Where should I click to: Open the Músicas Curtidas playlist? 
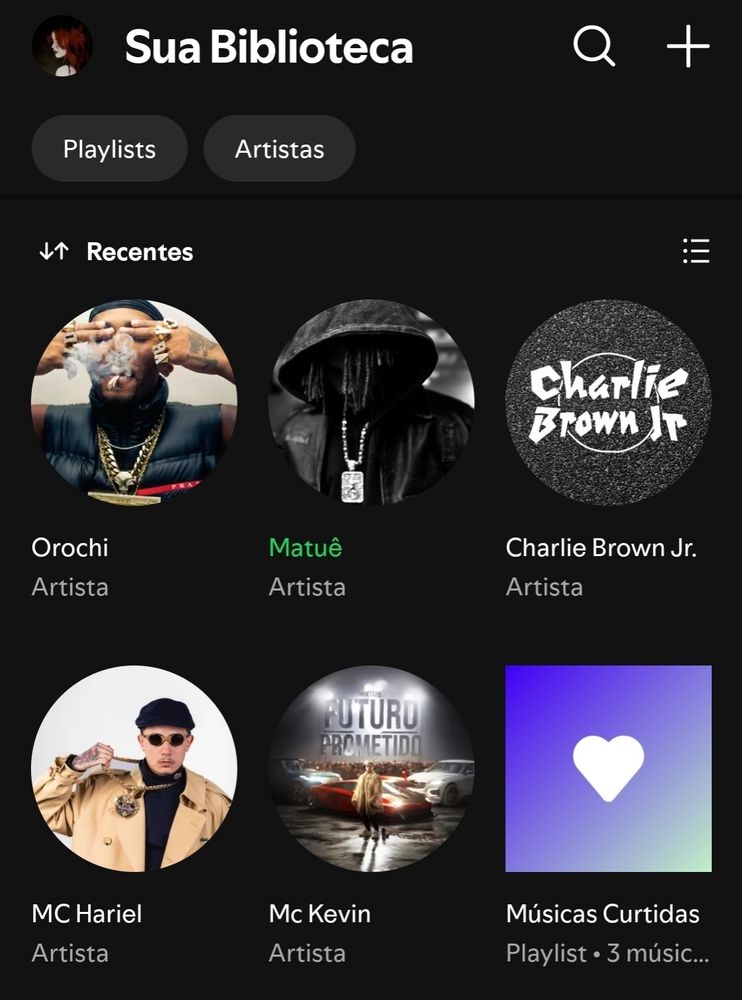[608, 769]
